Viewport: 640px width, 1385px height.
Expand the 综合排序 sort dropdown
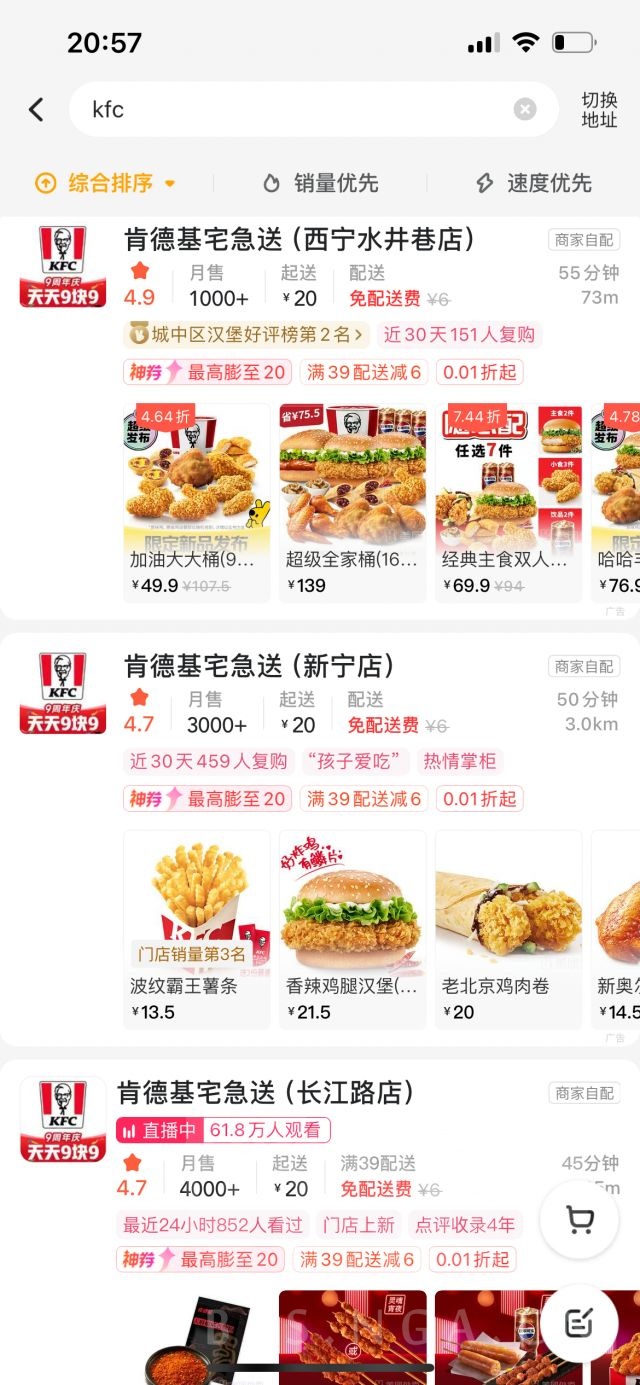(x=106, y=183)
